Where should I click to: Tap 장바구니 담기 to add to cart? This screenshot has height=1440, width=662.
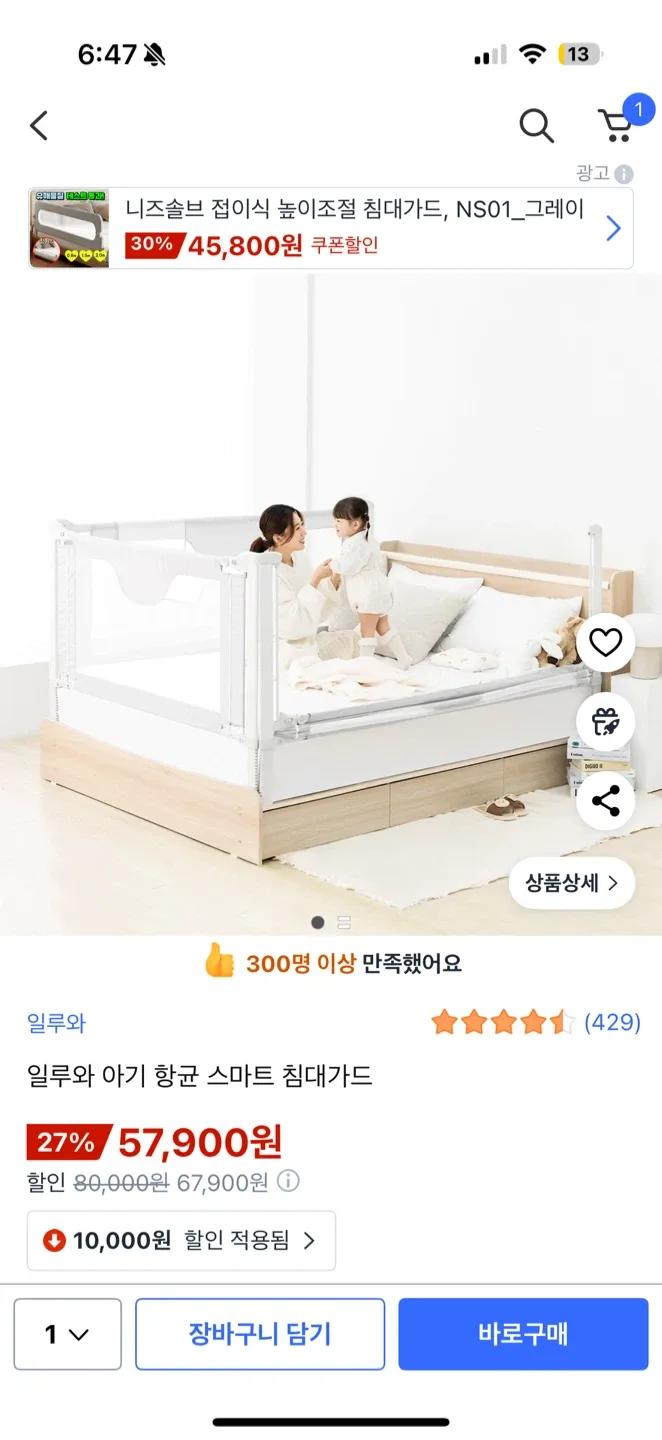(260, 1334)
